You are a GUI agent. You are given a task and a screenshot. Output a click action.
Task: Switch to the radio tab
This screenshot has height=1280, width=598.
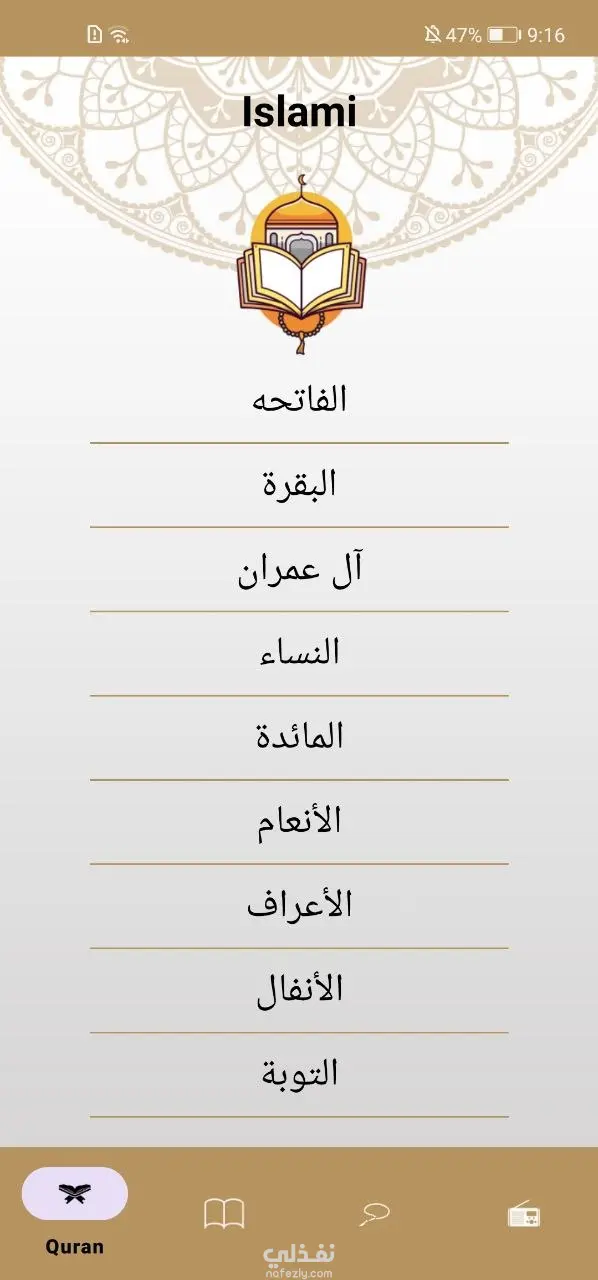(x=524, y=1215)
